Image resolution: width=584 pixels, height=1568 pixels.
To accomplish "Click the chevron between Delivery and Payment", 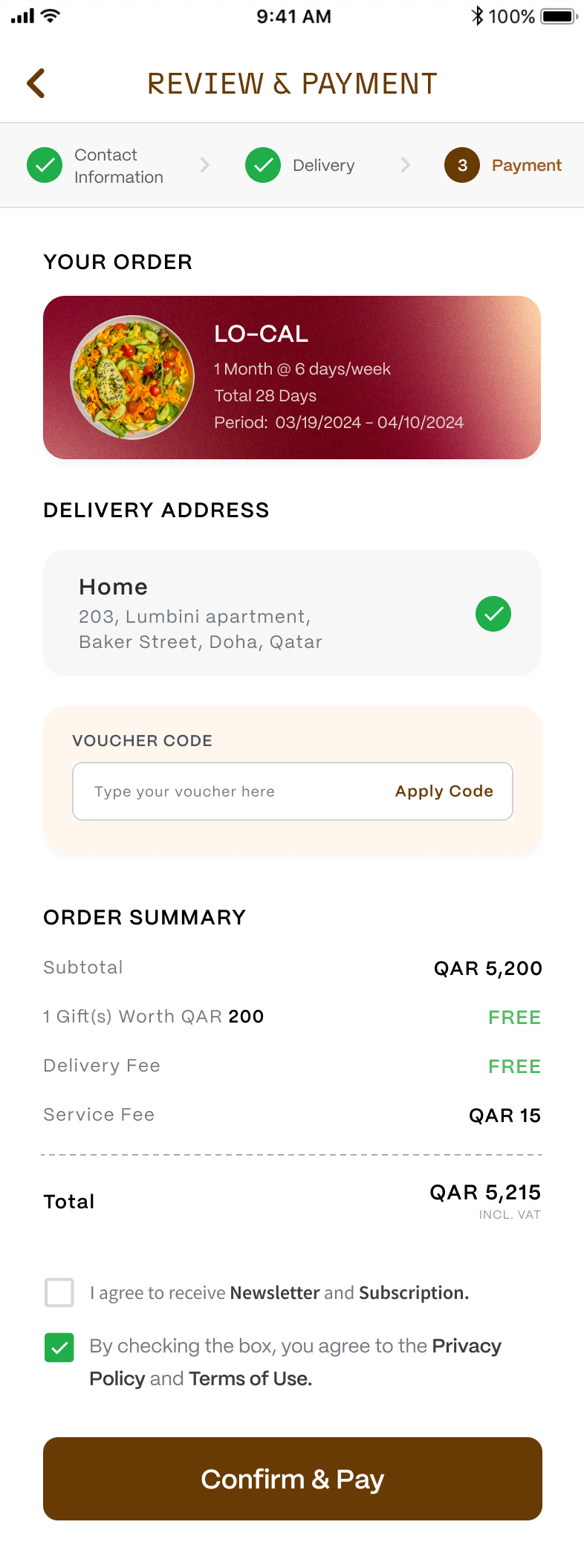I will 405,165.
